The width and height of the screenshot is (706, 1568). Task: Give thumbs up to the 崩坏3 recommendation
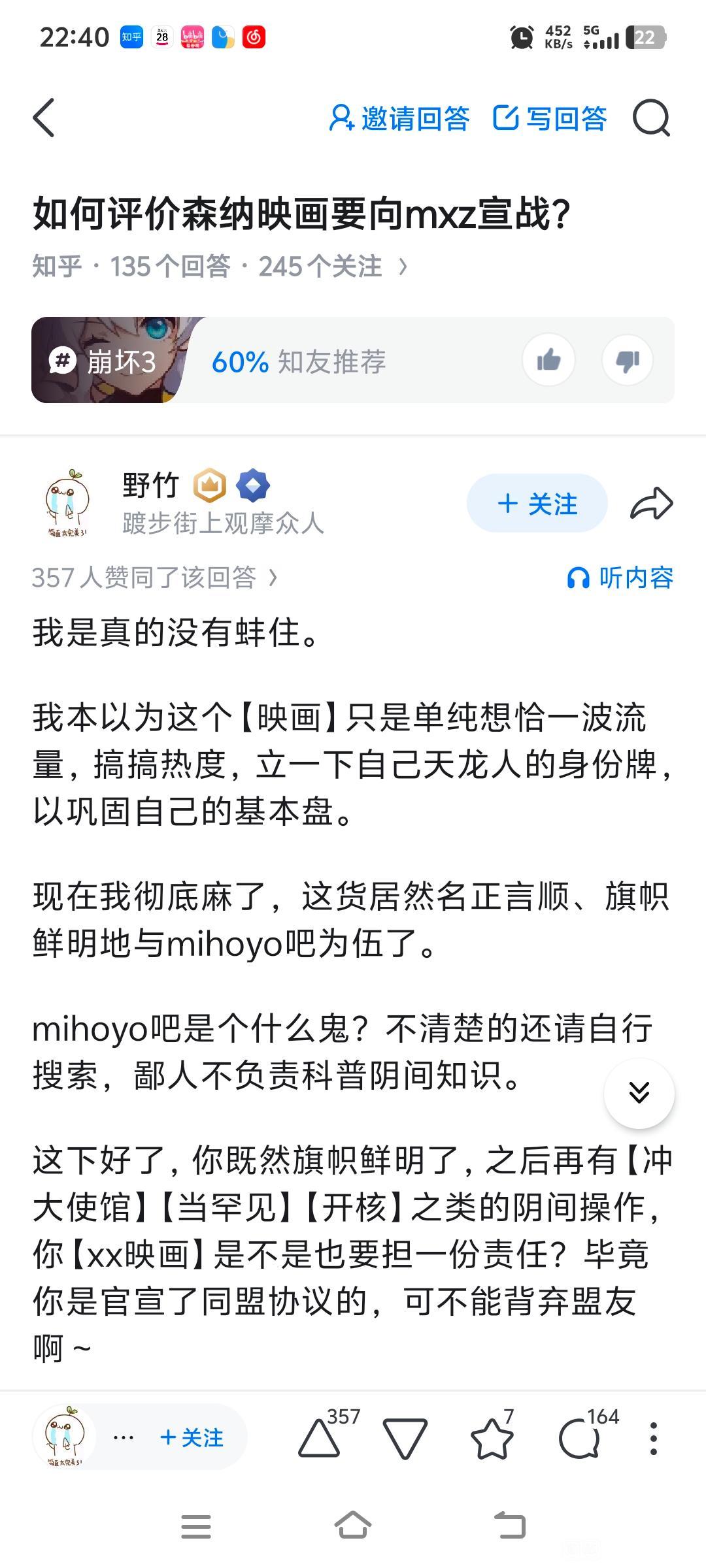pyautogui.click(x=548, y=360)
